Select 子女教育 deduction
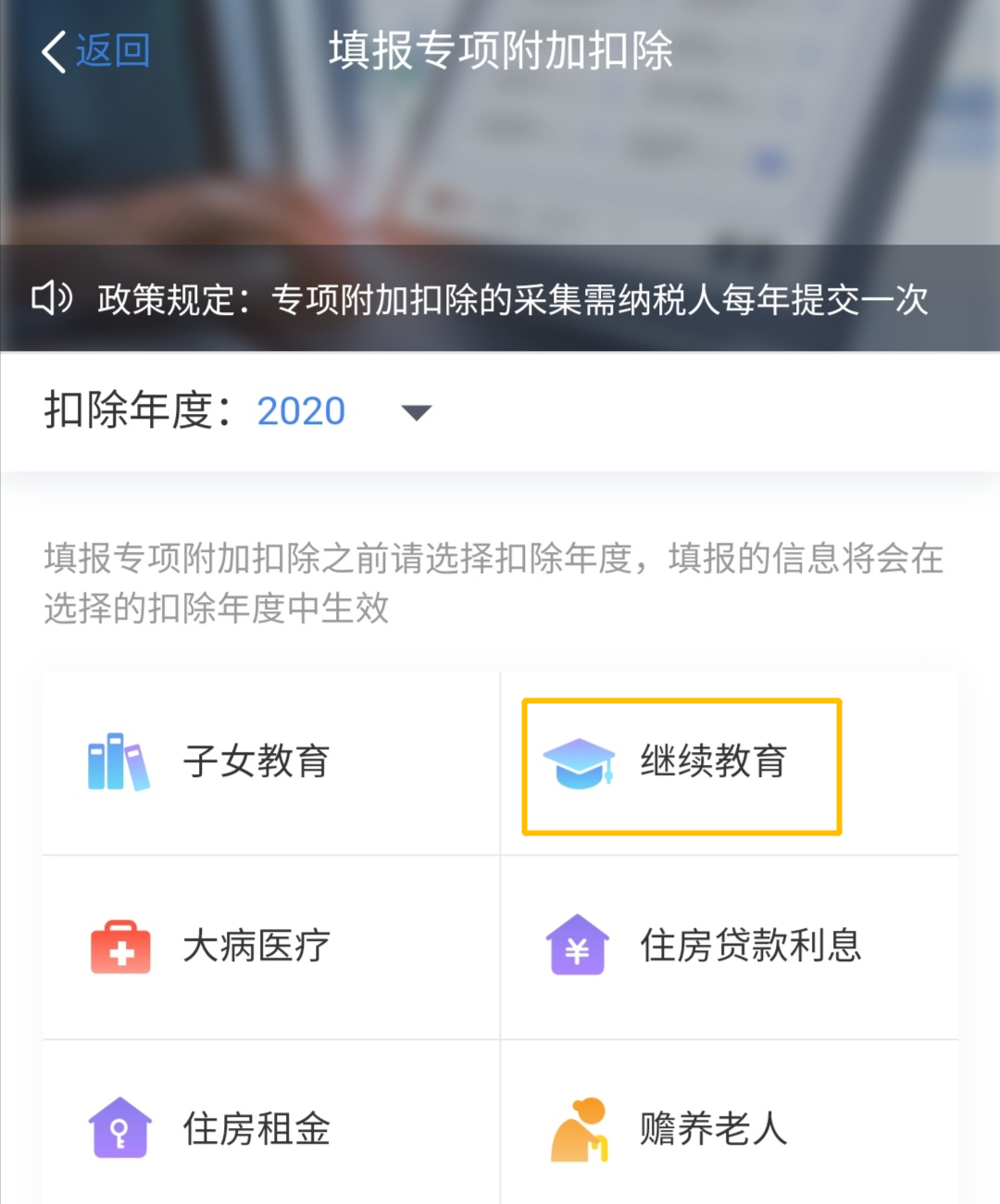 click(256, 762)
